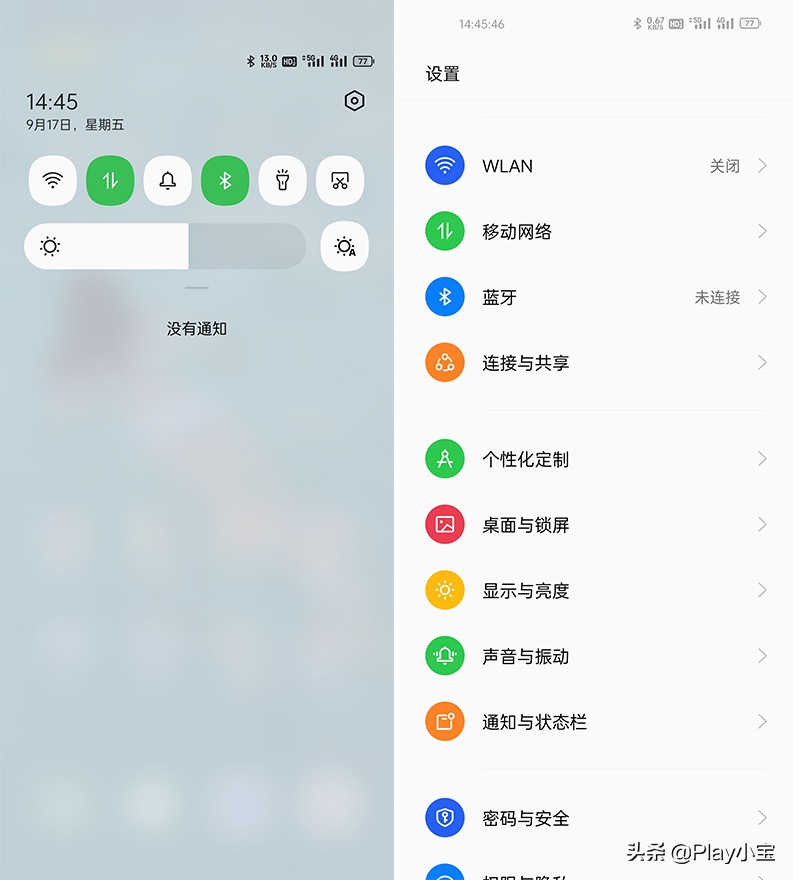This screenshot has height=880, width=793.
Task: Tap the blue shield icon beside 密码与安全
Action: pyautogui.click(x=444, y=817)
